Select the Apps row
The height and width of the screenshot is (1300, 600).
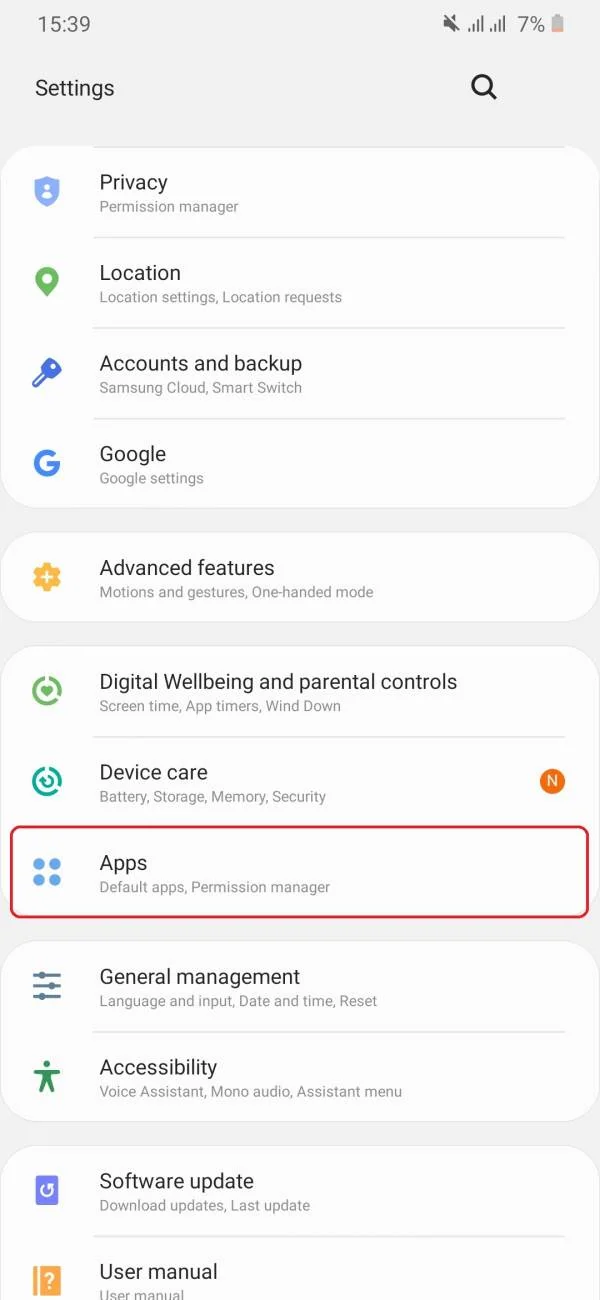tap(300, 872)
